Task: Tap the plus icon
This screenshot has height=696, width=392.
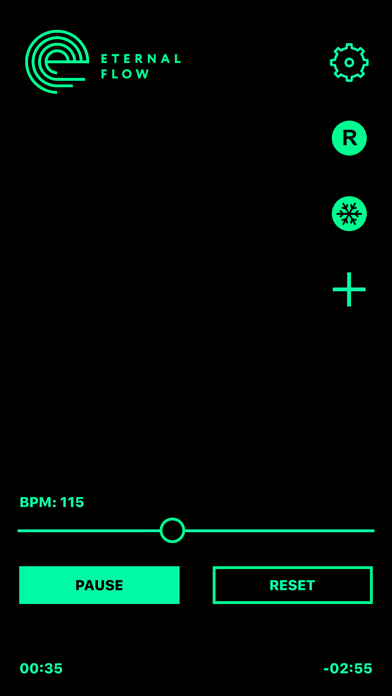Action: coord(349,289)
